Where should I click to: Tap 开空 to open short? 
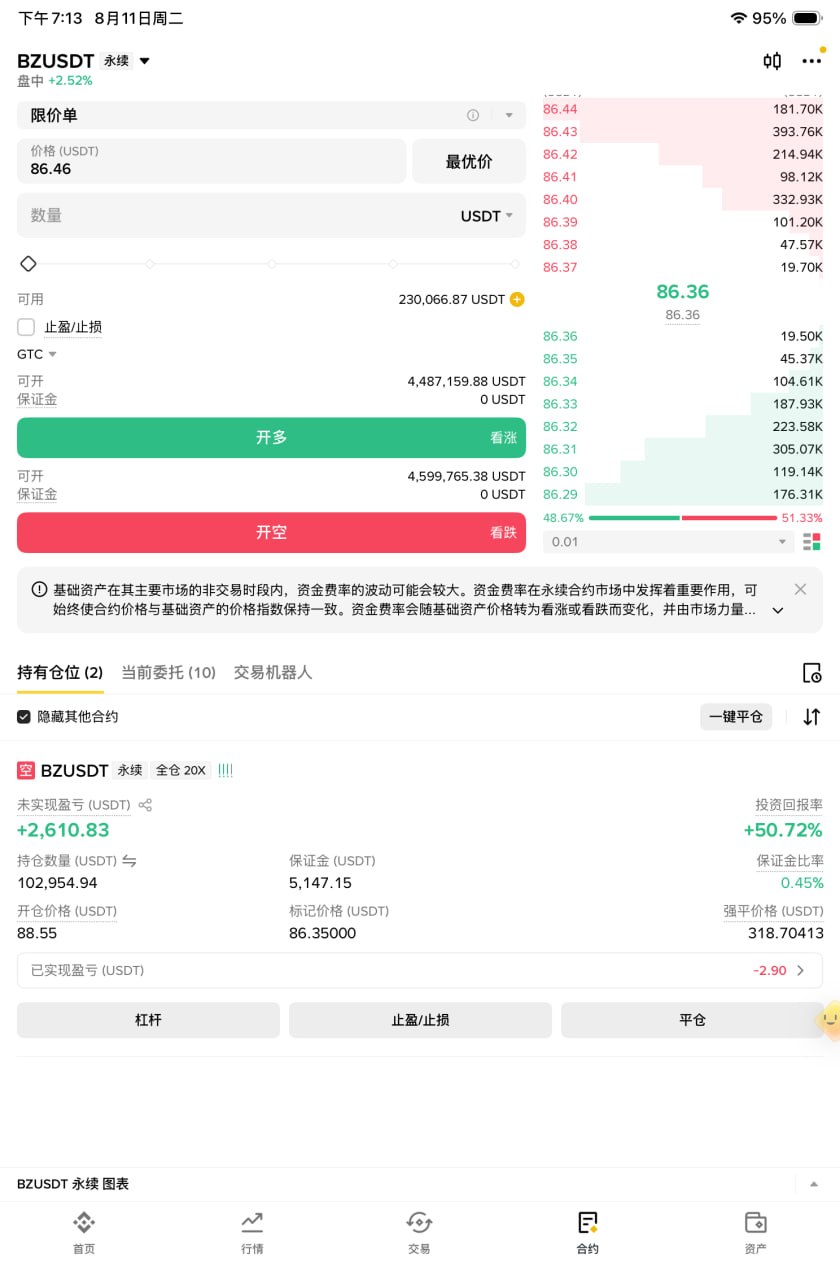[271, 532]
